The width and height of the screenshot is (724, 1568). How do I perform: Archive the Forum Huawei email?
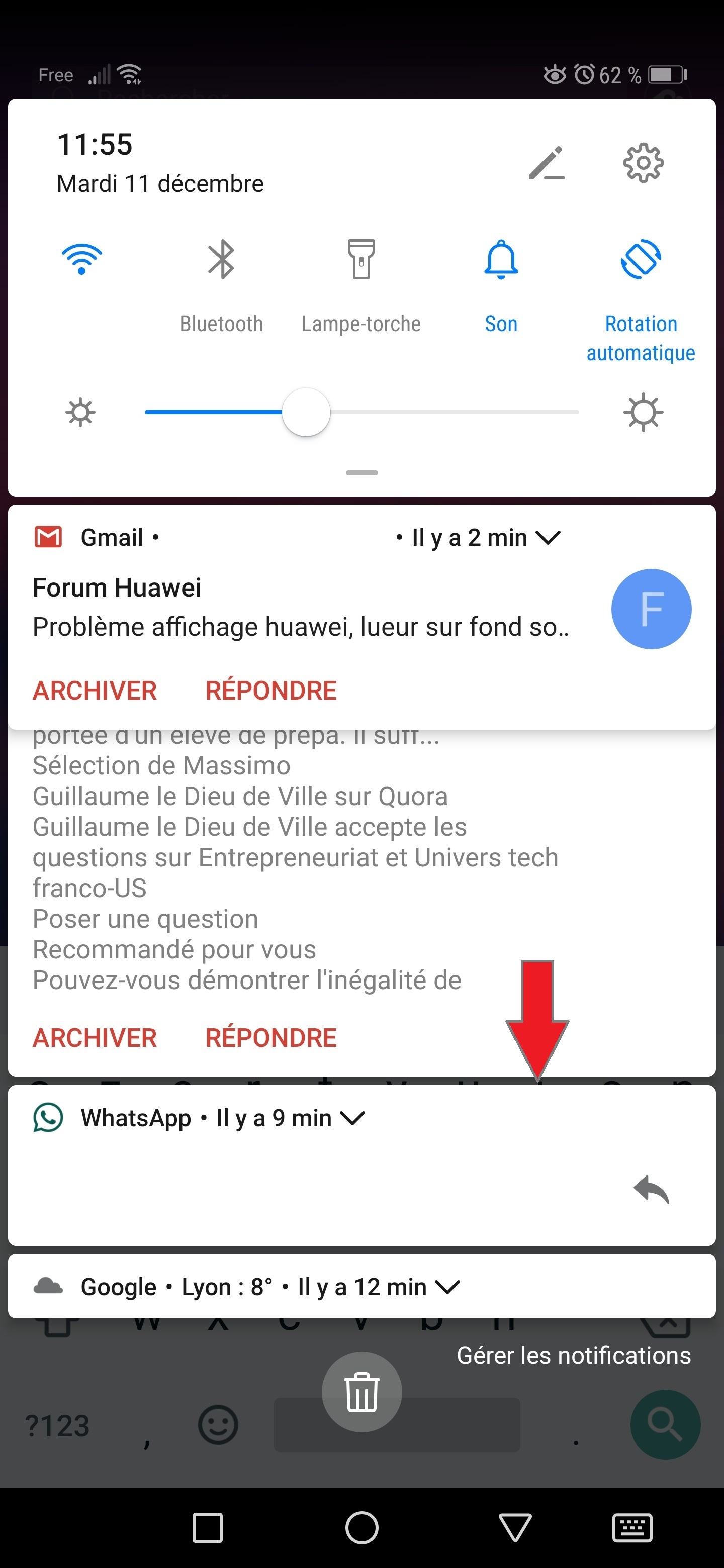pyautogui.click(x=95, y=691)
